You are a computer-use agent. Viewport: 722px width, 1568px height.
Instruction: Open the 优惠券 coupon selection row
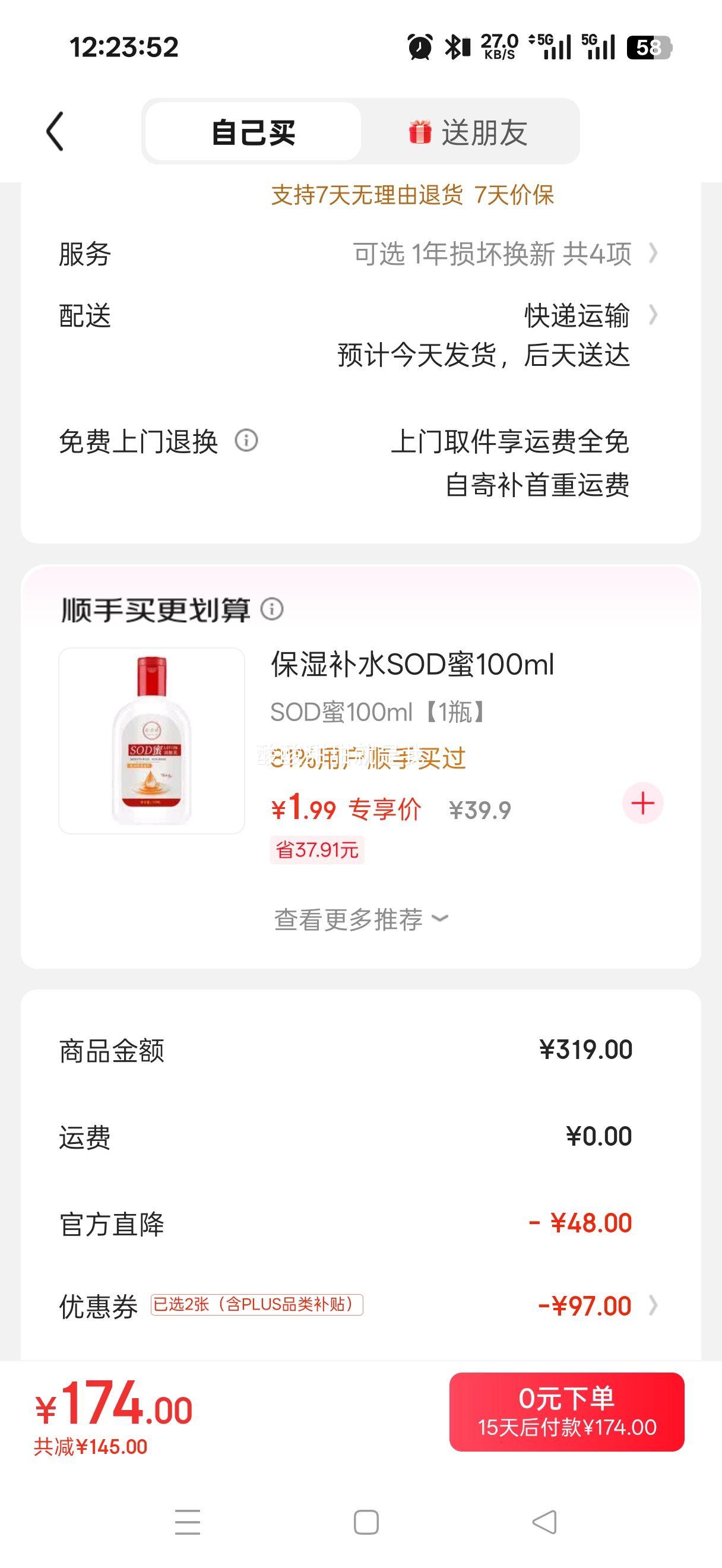pos(584,1305)
